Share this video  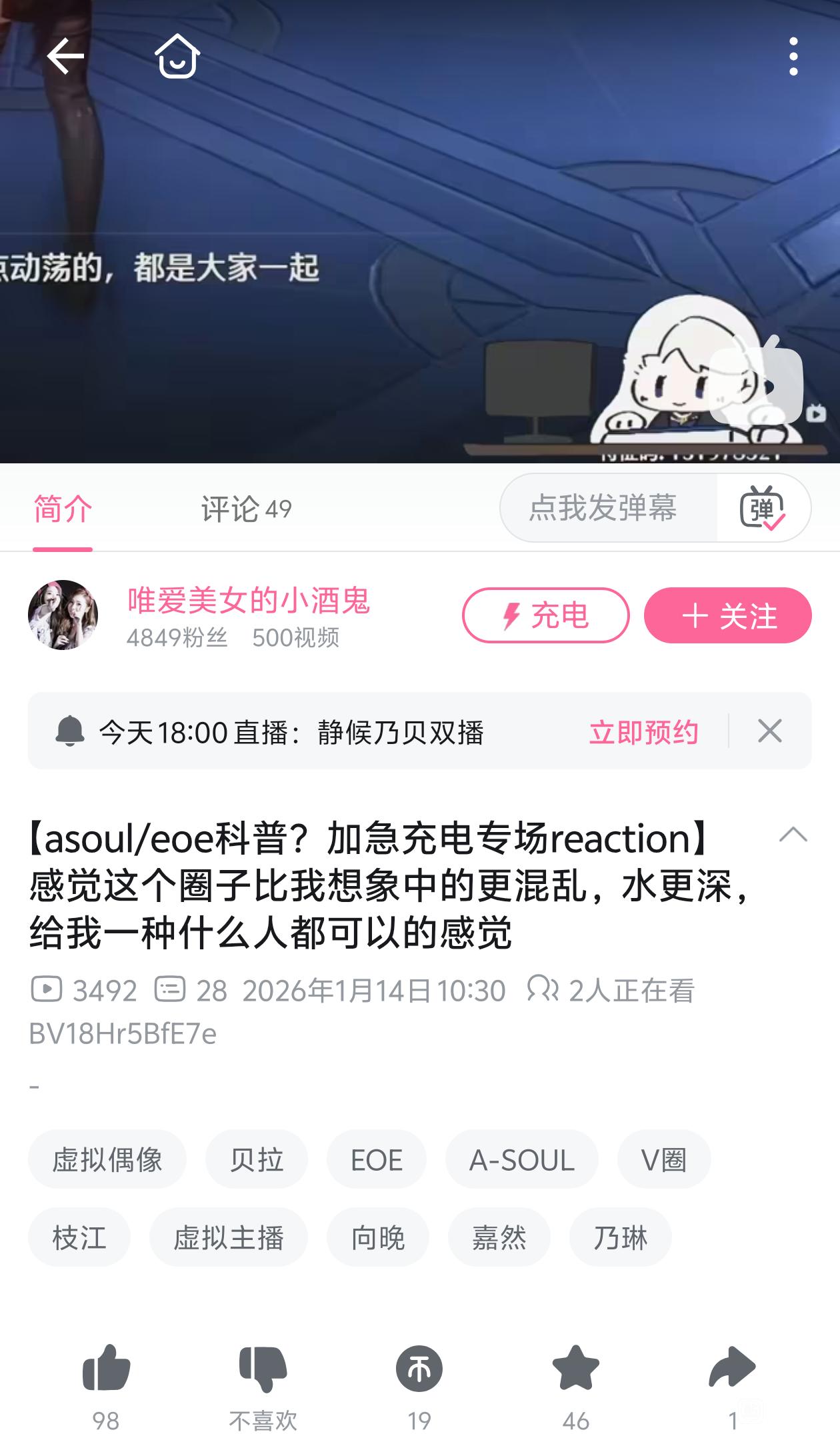pyautogui.click(x=732, y=1370)
